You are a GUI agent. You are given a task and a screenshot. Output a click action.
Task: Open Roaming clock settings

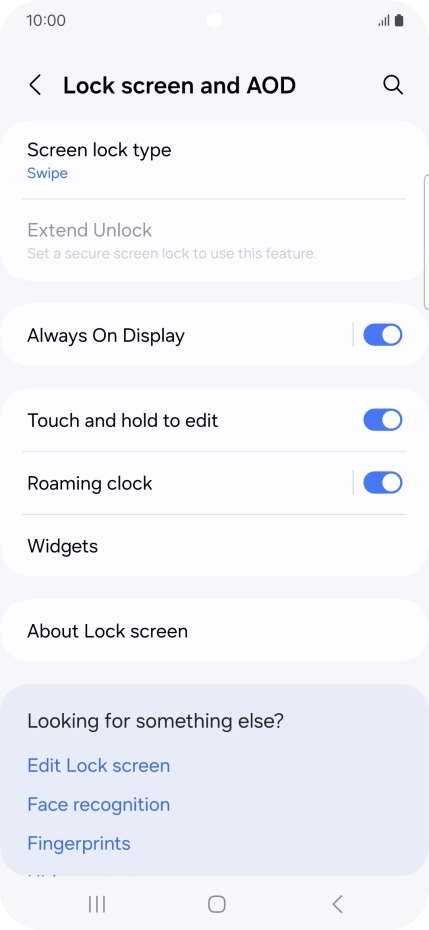click(176, 483)
